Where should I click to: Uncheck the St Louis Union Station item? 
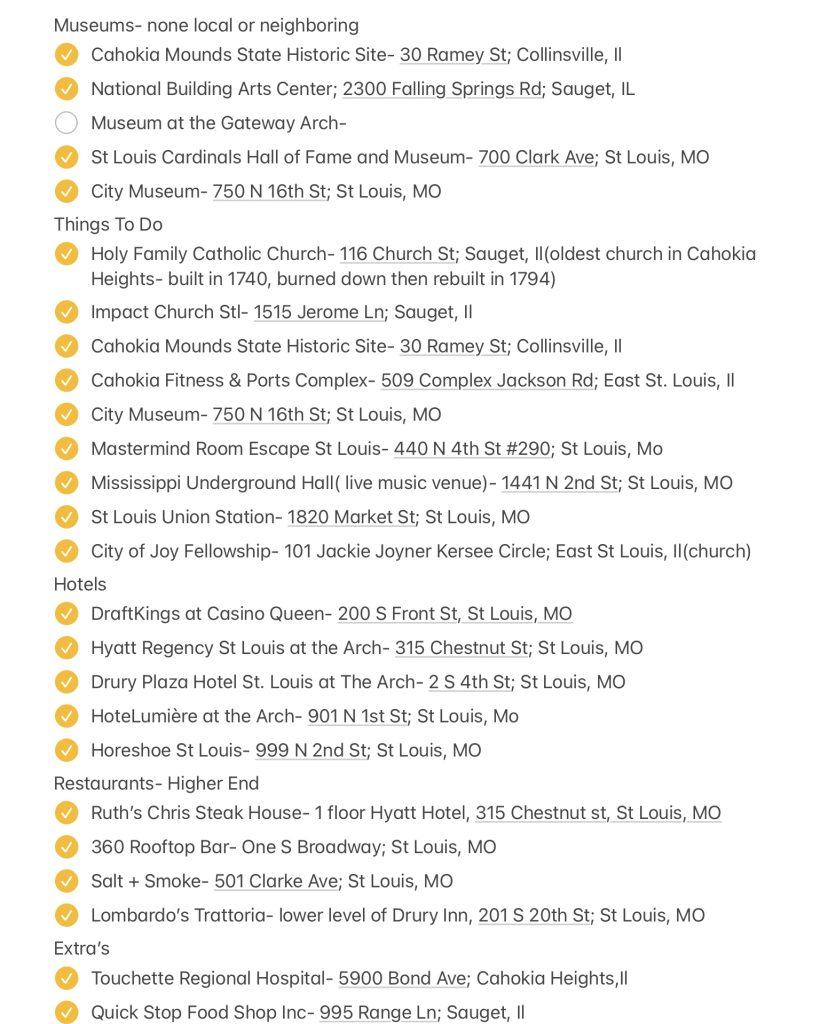(66, 517)
